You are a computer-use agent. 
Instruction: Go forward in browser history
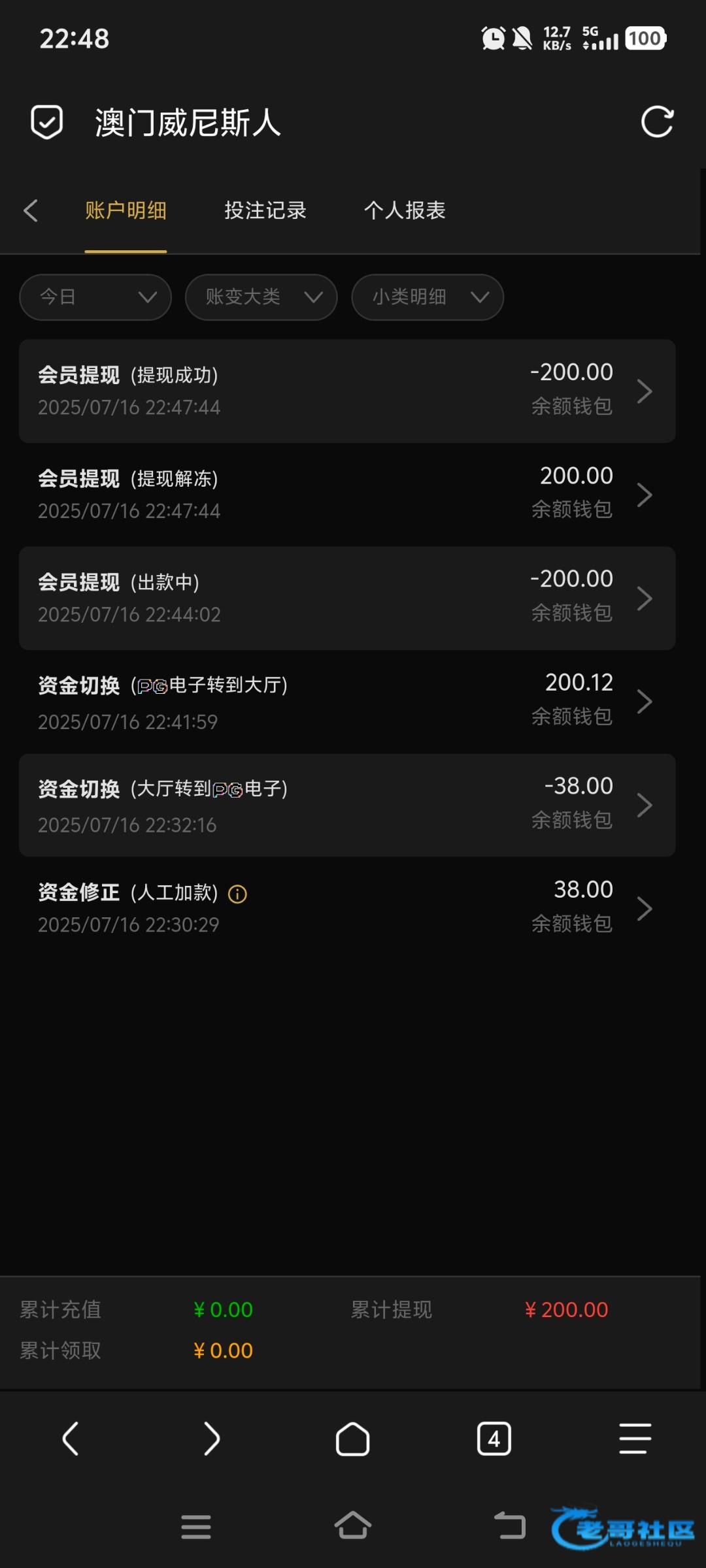coord(211,1439)
